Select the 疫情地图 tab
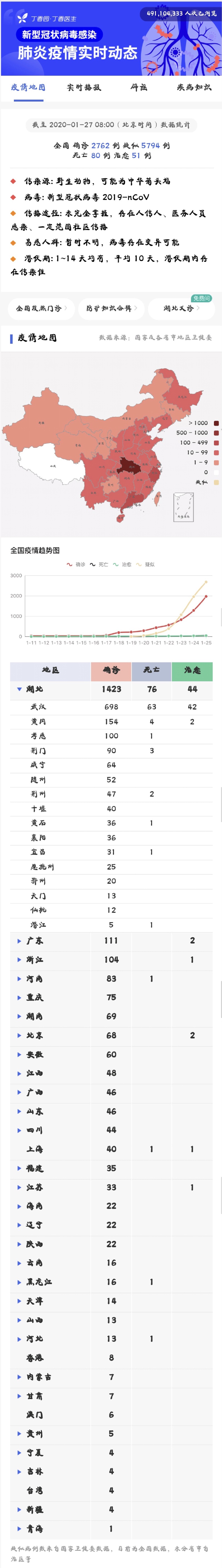This screenshot has width=222, height=1568. coord(28,88)
